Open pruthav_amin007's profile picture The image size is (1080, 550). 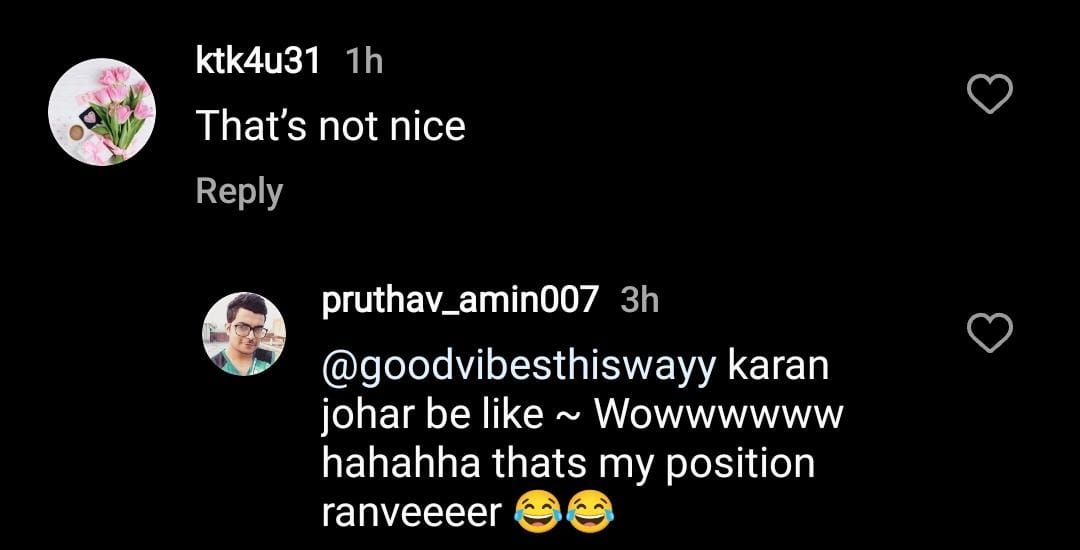[x=244, y=334]
